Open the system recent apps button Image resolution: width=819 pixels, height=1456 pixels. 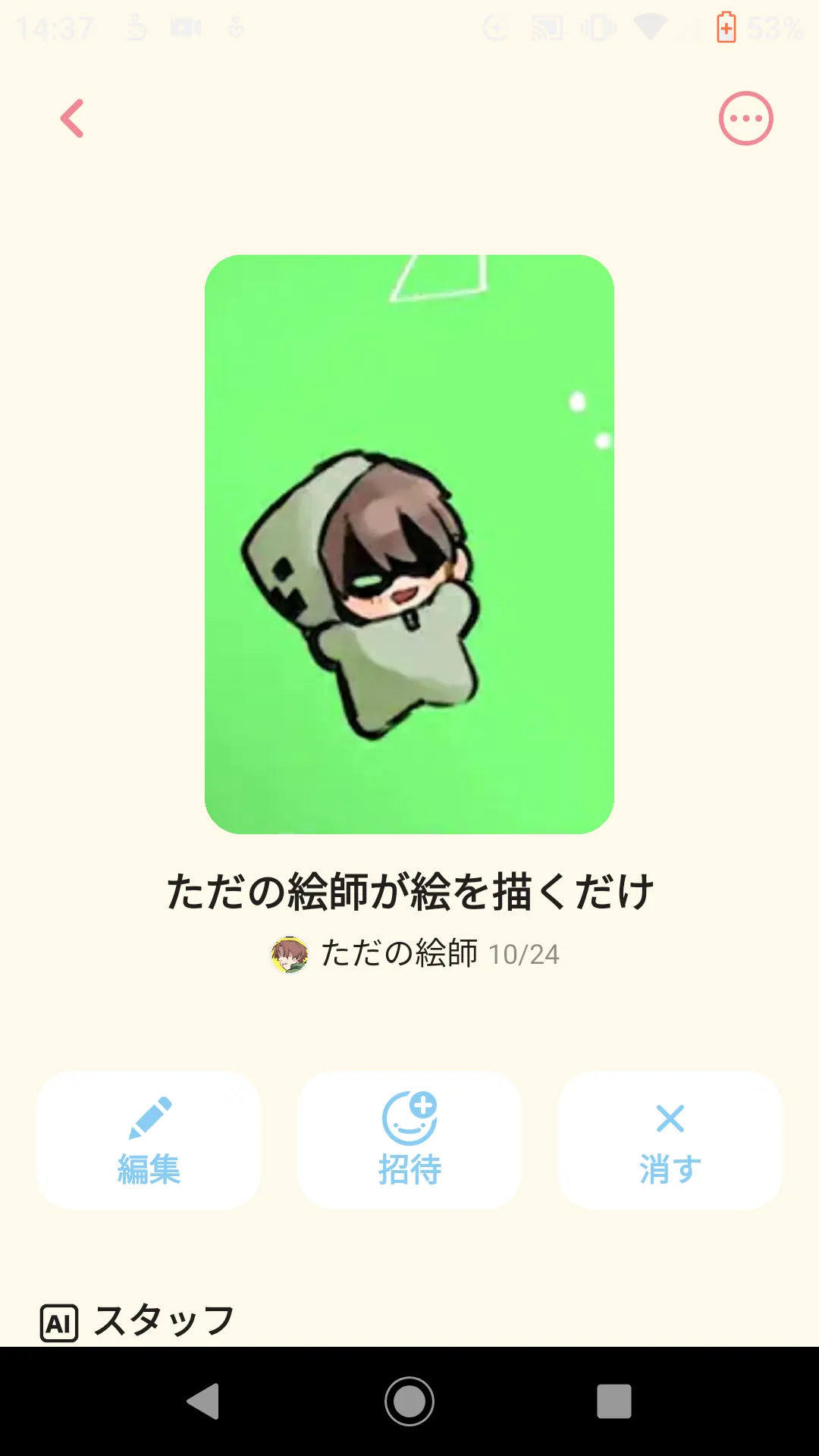pyautogui.click(x=614, y=1401)
